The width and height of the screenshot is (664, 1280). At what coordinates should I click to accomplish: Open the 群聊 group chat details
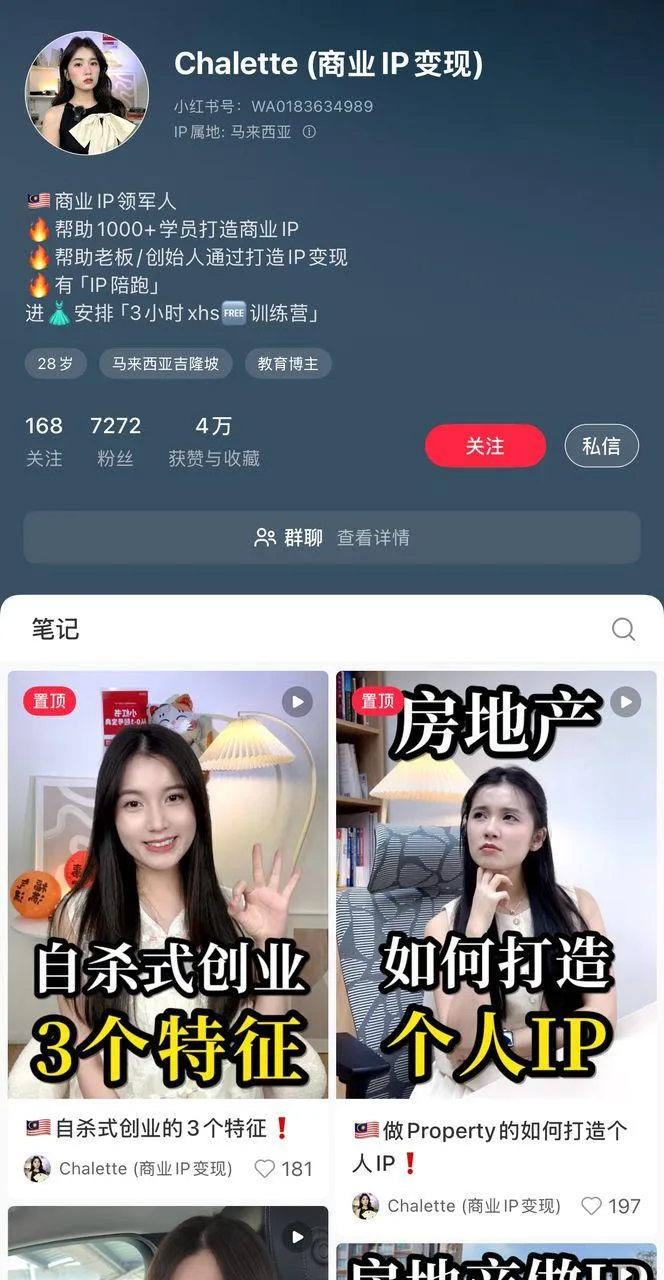pos(332,538)
